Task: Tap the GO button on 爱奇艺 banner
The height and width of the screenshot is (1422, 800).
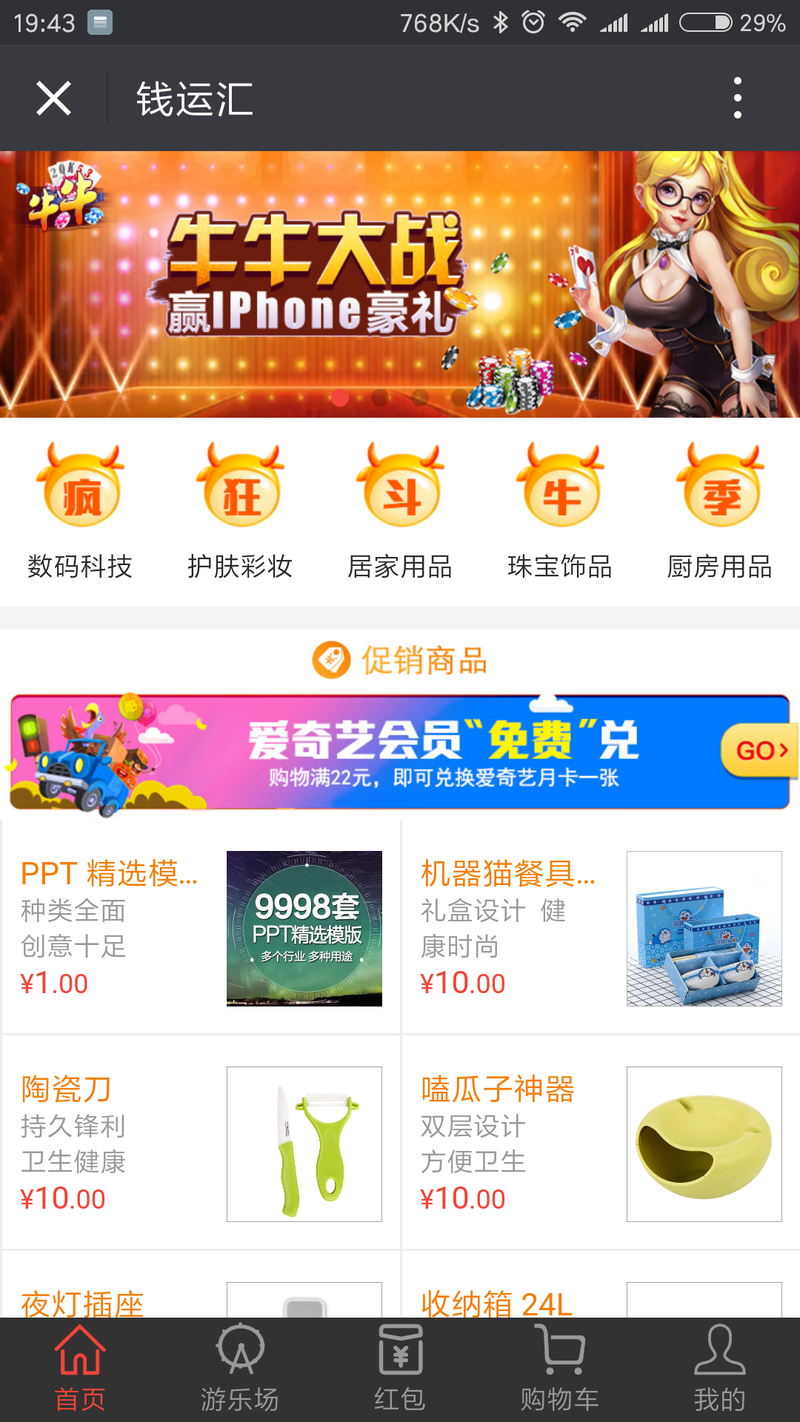Action: pyautogui.click(x=758, y=750)
